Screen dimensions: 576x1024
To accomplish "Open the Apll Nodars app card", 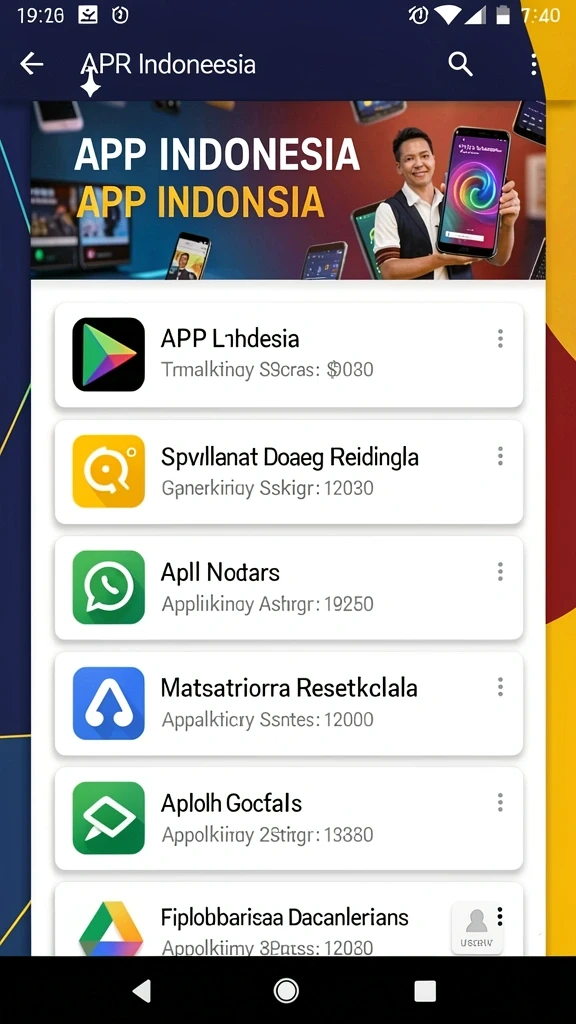I will pyautogui.click(x=289, y=588).
